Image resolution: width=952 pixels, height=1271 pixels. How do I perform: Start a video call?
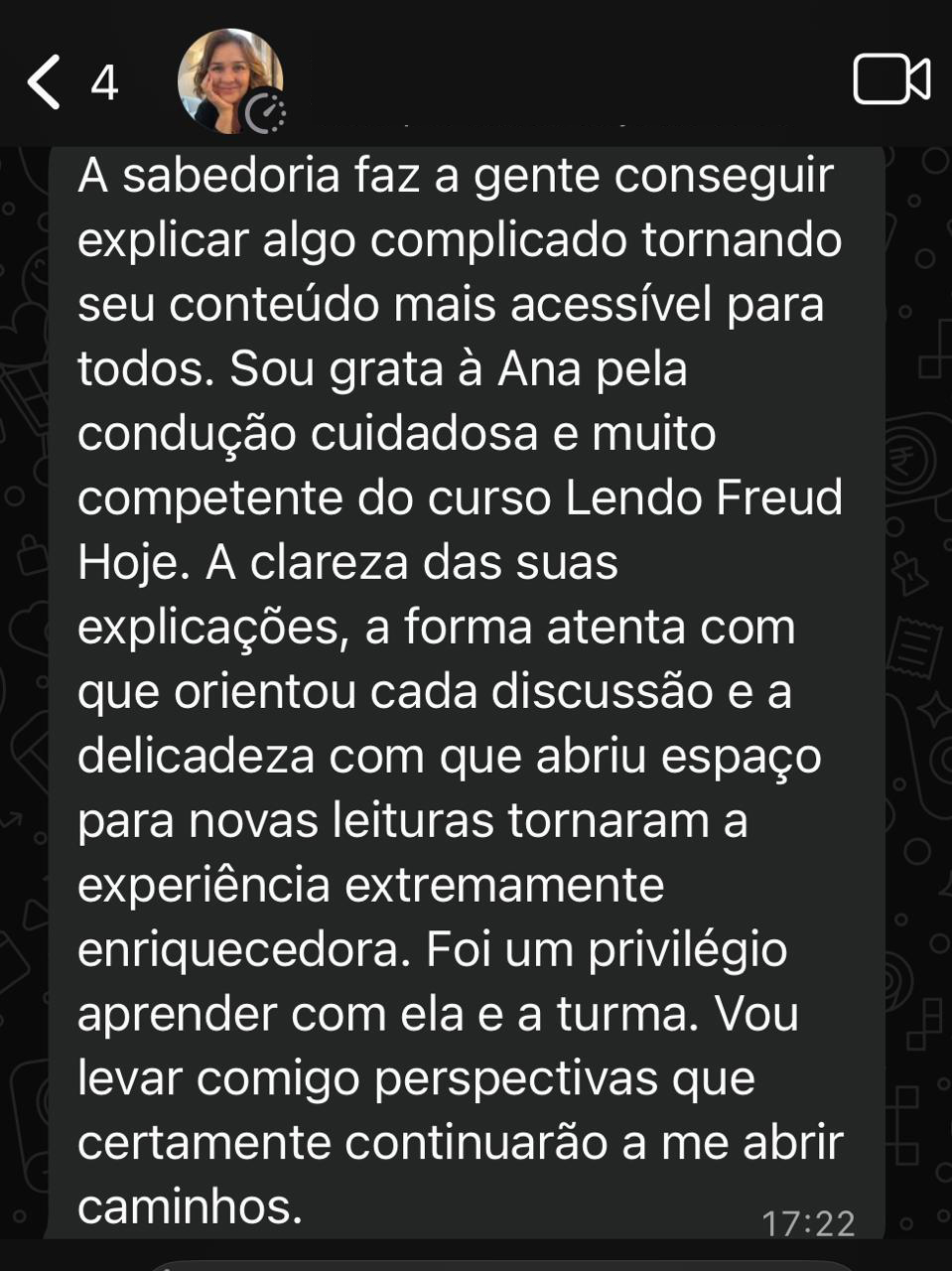[890, 79]
